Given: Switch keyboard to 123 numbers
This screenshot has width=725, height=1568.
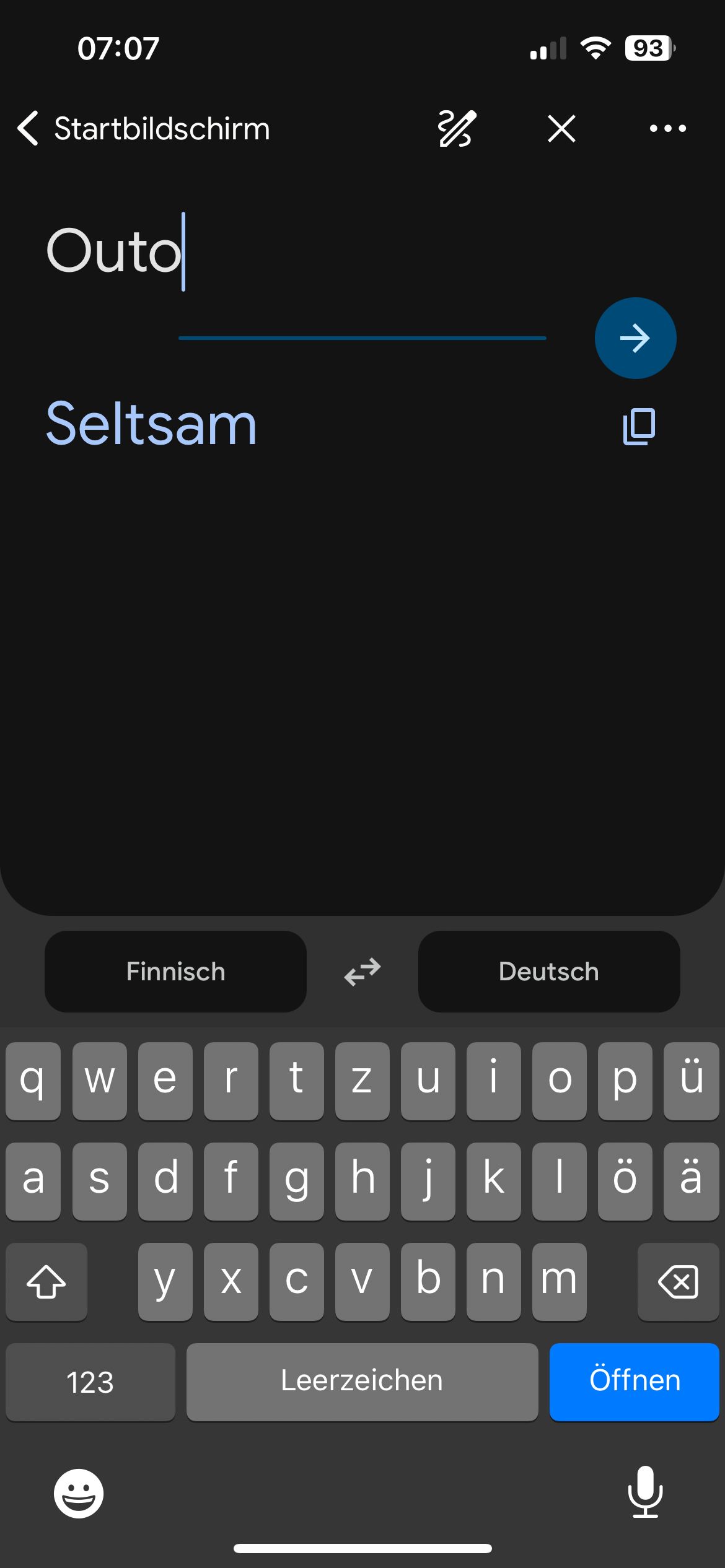Looking at the screenshot, I should click(x=90, y=1381).
